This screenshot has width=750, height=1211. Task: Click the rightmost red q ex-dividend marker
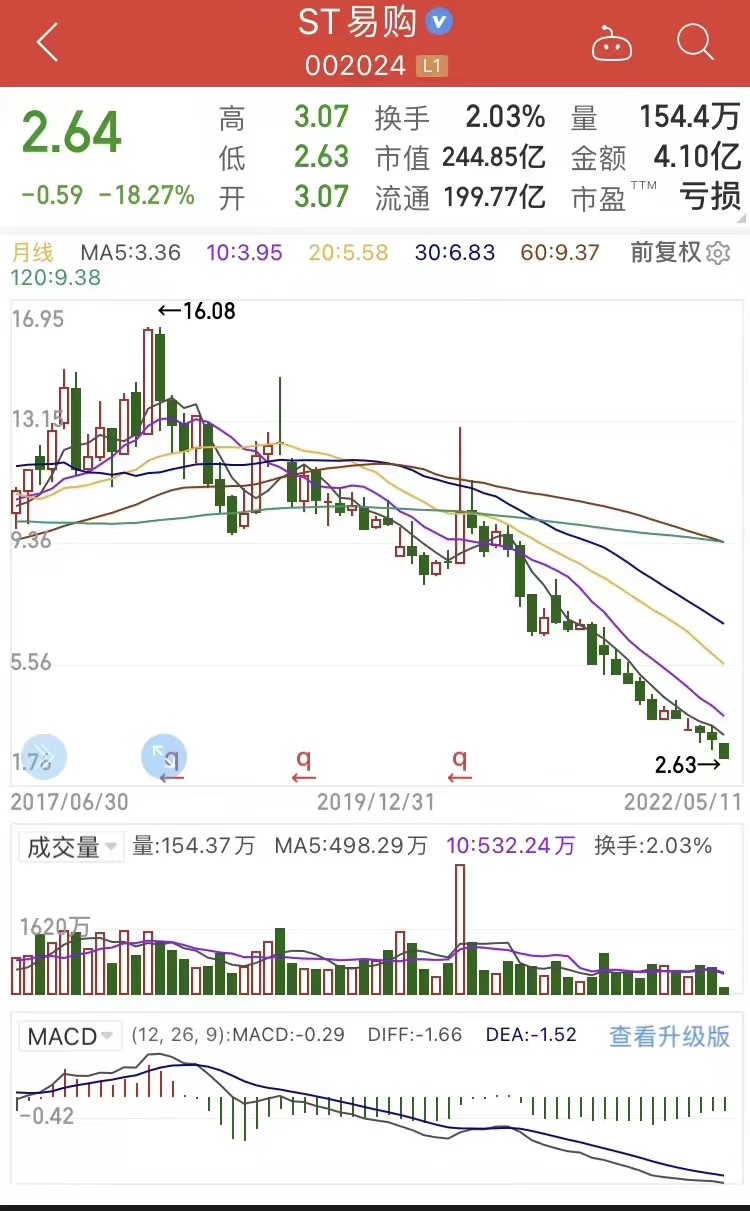click(x=458, y=761)
